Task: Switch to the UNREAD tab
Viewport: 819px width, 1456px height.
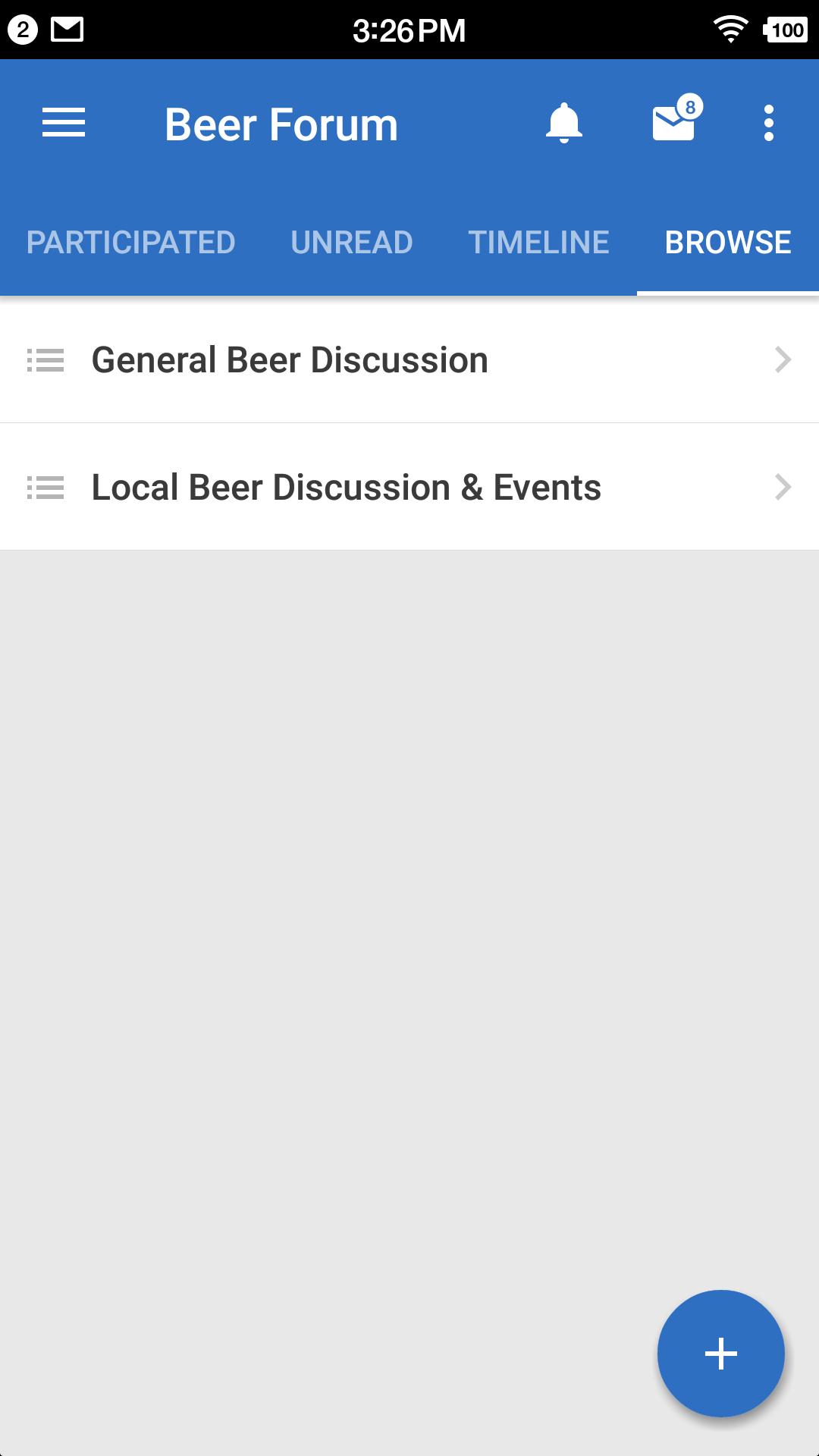Action: [351, 241]
